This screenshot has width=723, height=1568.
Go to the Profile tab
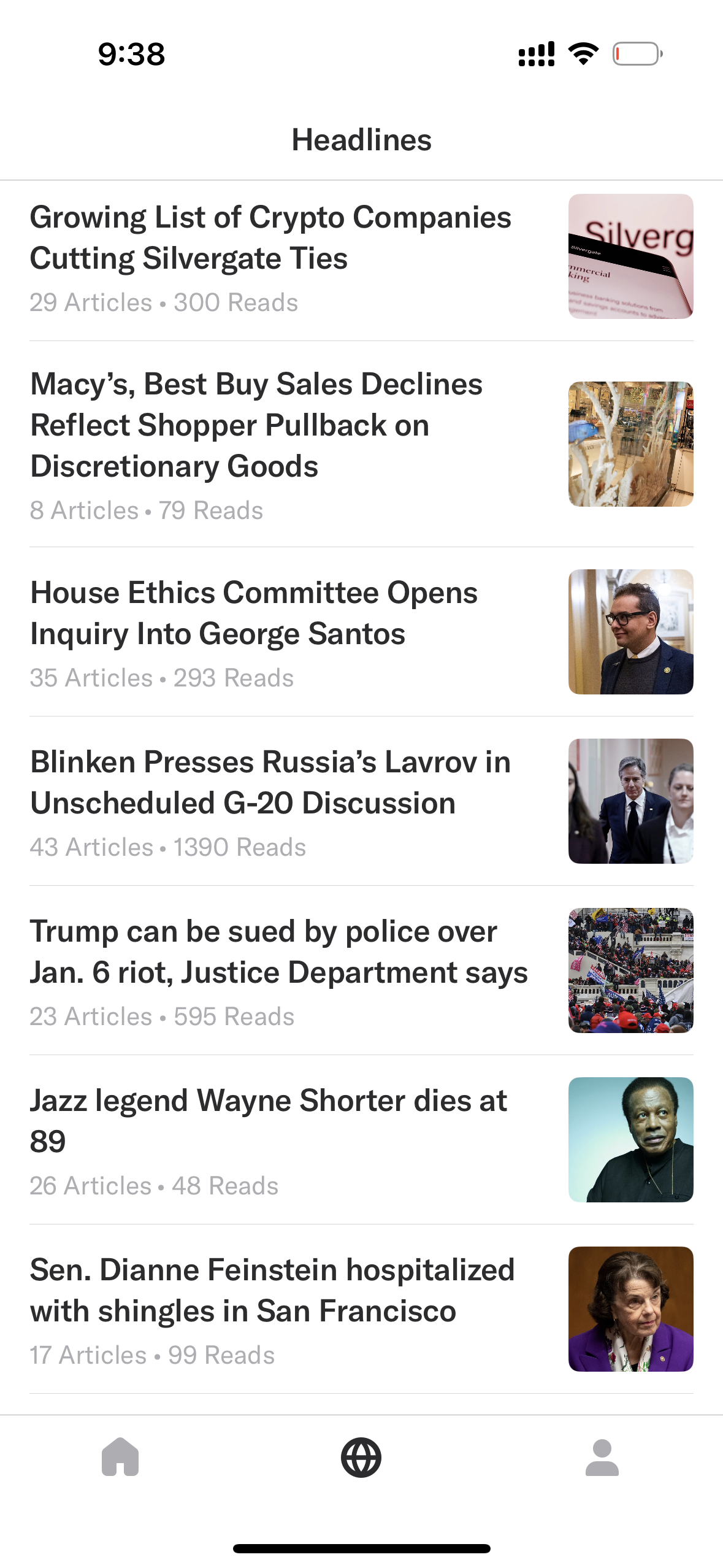point(602,1457)
